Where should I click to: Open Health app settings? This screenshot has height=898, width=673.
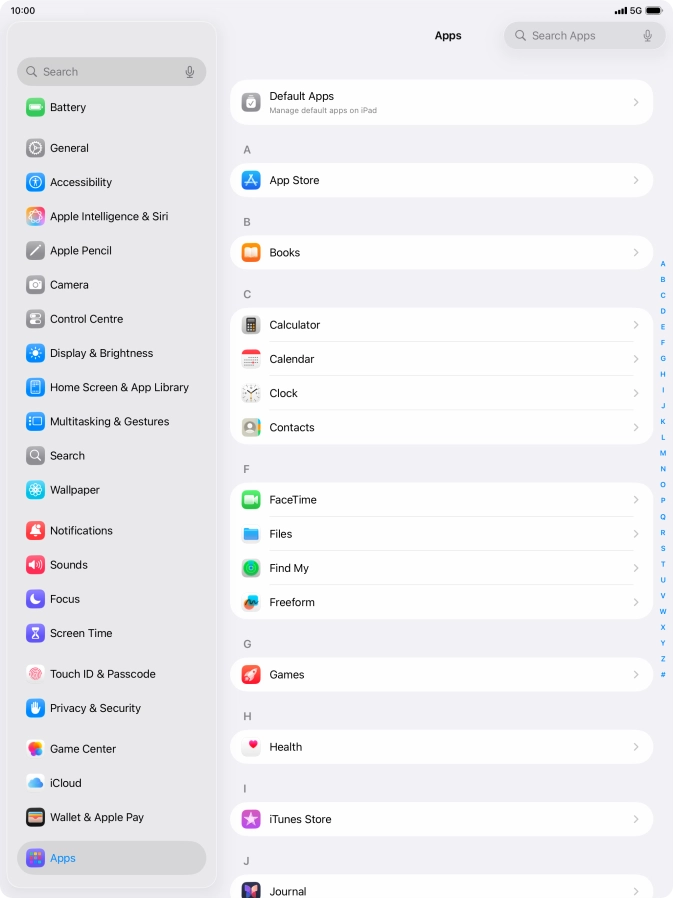[441, 747]
